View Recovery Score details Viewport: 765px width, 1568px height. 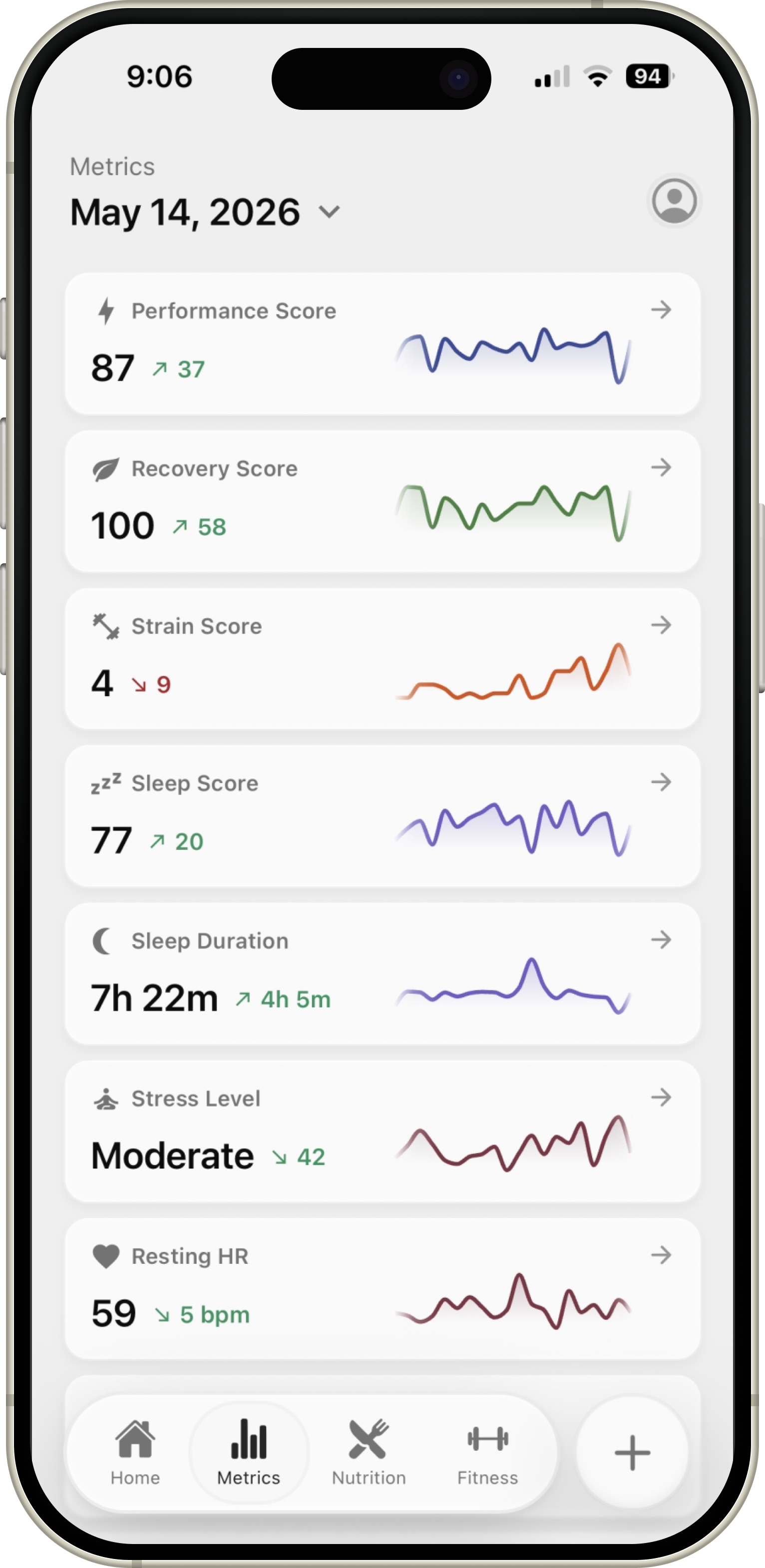(x=382, y=501)
